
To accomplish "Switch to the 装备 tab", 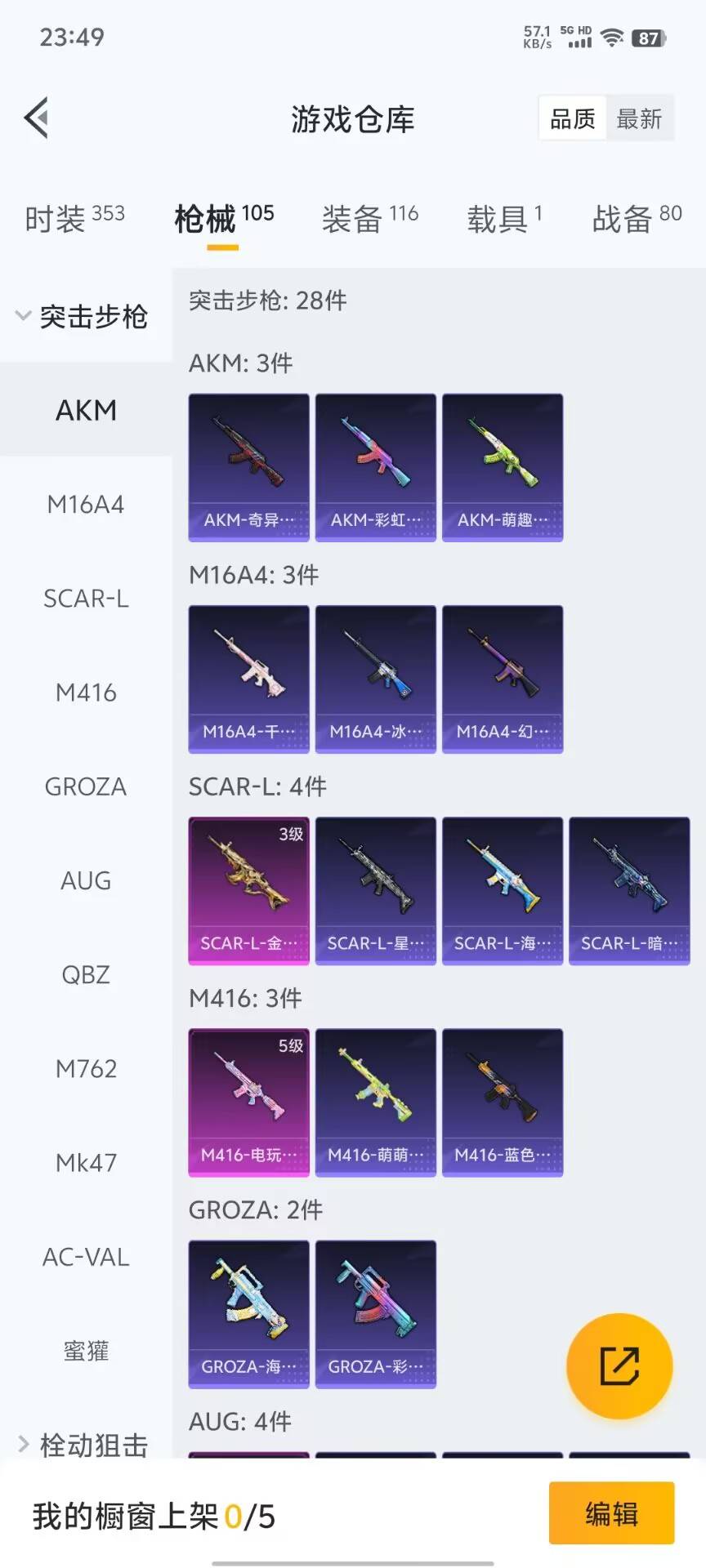I will coord(369,218).
